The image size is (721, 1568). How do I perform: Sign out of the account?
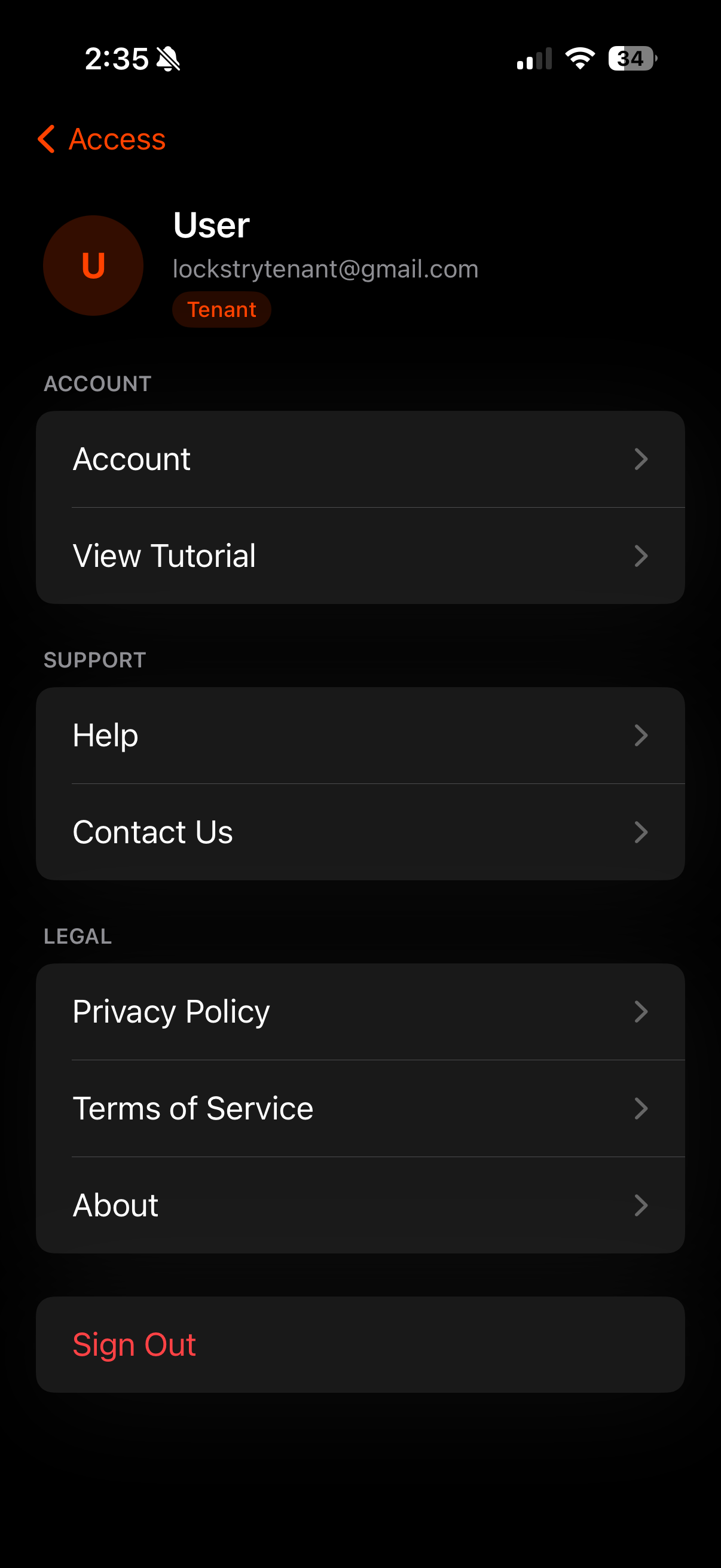point(359,1344)
